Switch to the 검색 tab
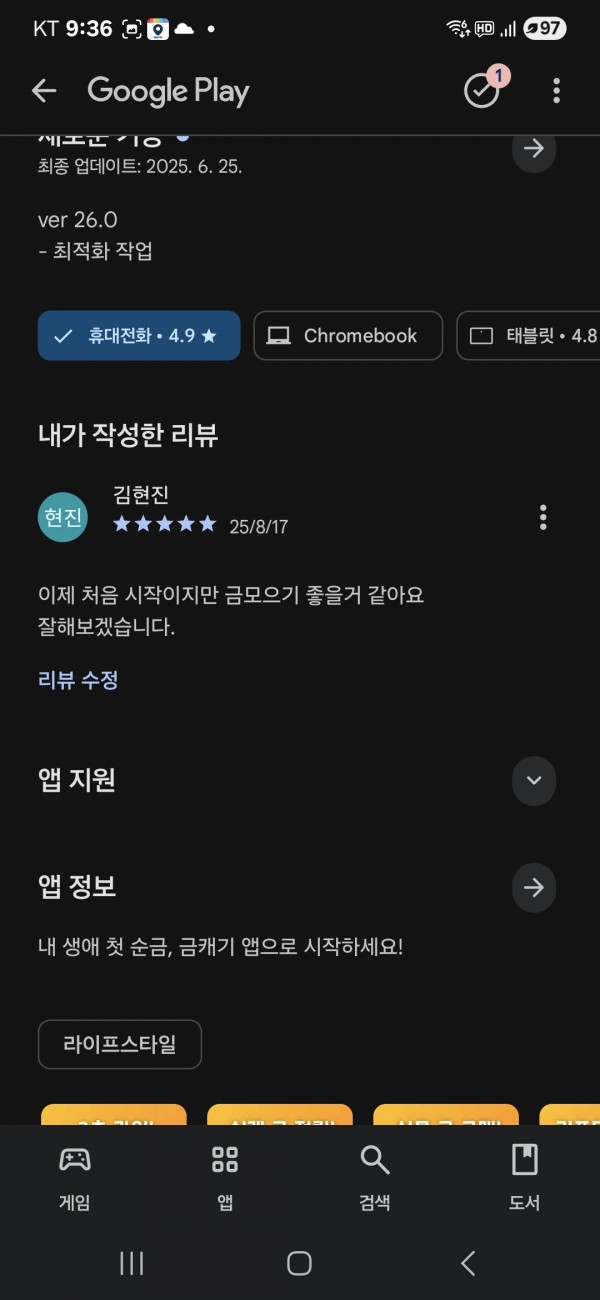The width and height of the screenshot is (600, 1300). click(x=375, y=1178)
